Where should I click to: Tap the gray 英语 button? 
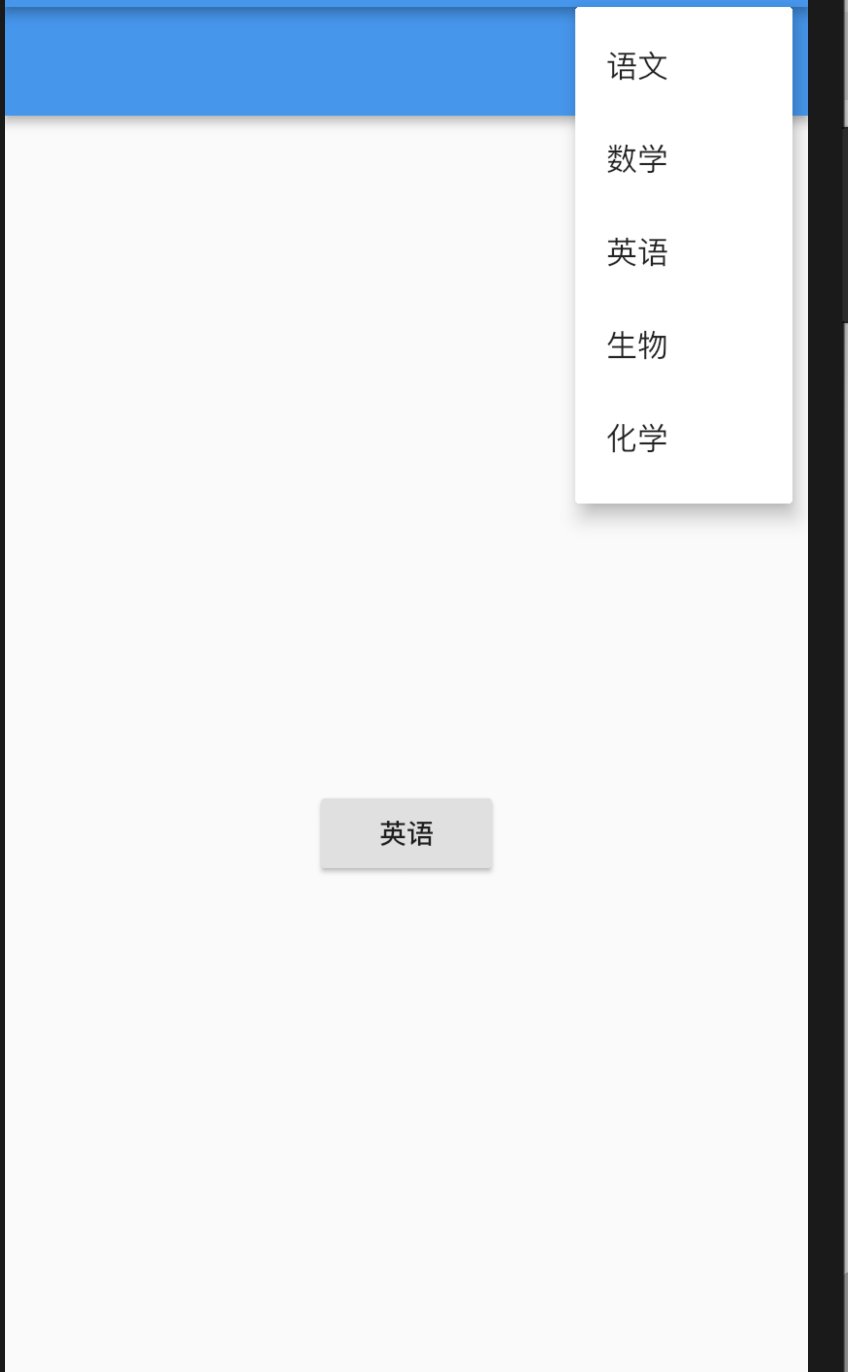click(406, 834)
